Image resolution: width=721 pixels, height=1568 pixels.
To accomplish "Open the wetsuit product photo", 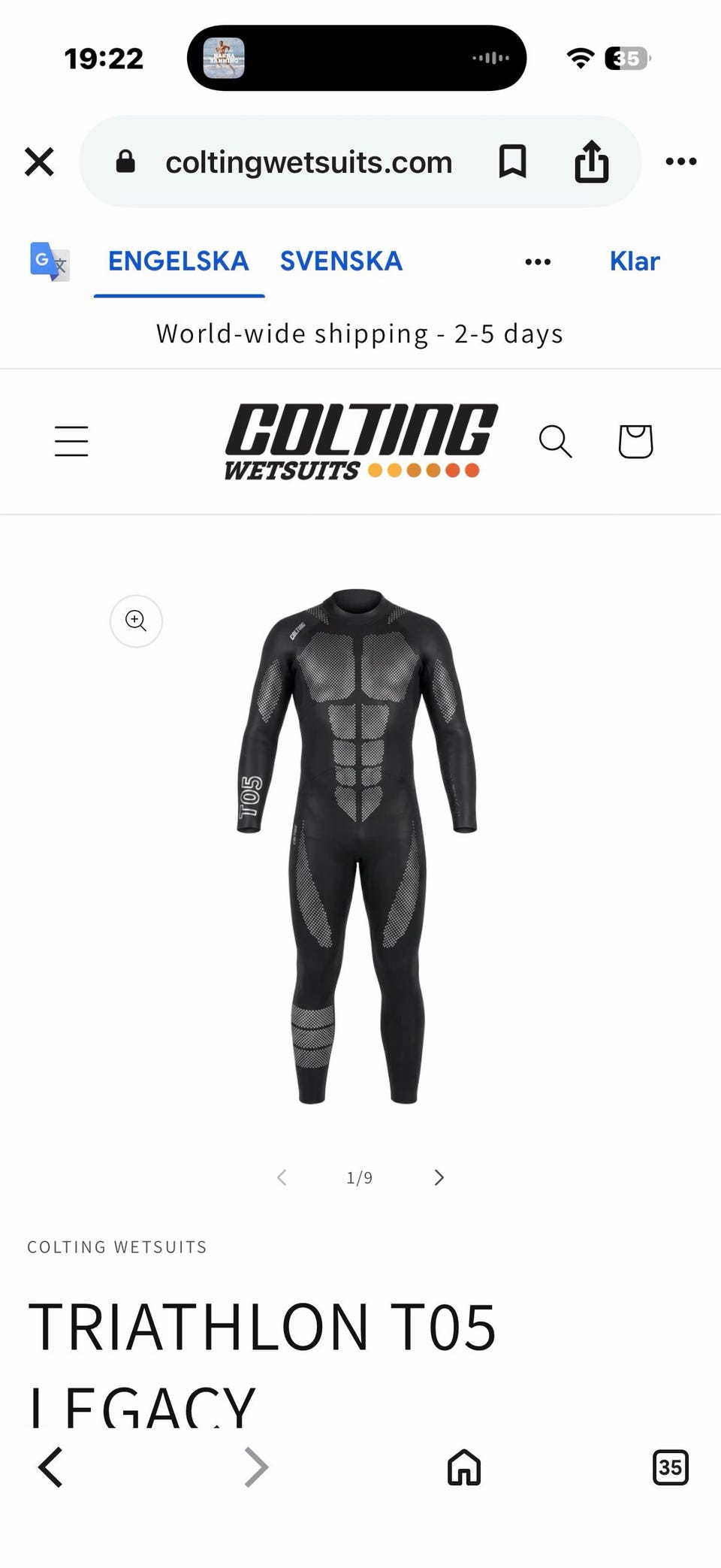I will click(x=357, y=847).
